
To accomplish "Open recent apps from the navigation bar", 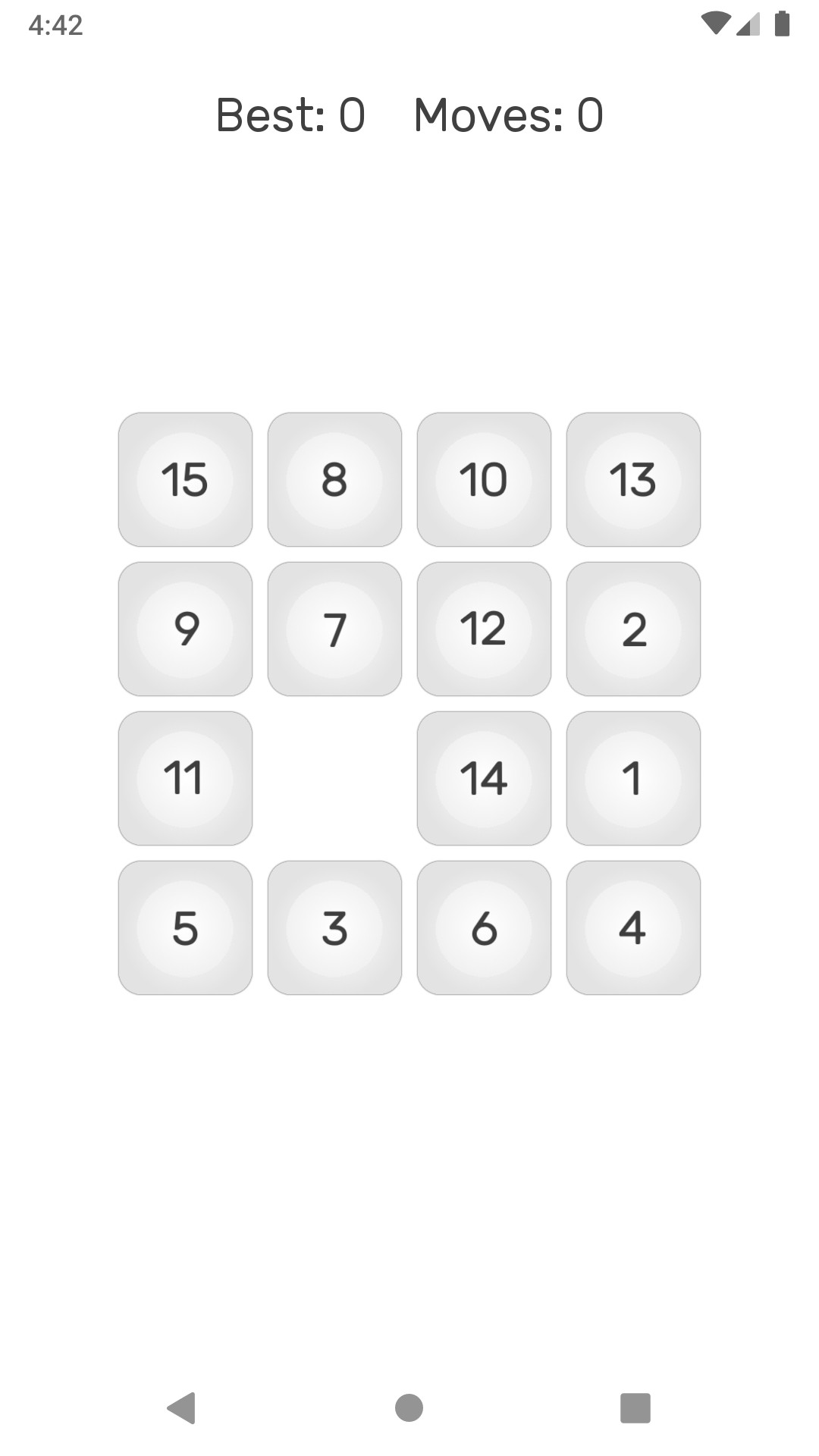I will 635,1408.
